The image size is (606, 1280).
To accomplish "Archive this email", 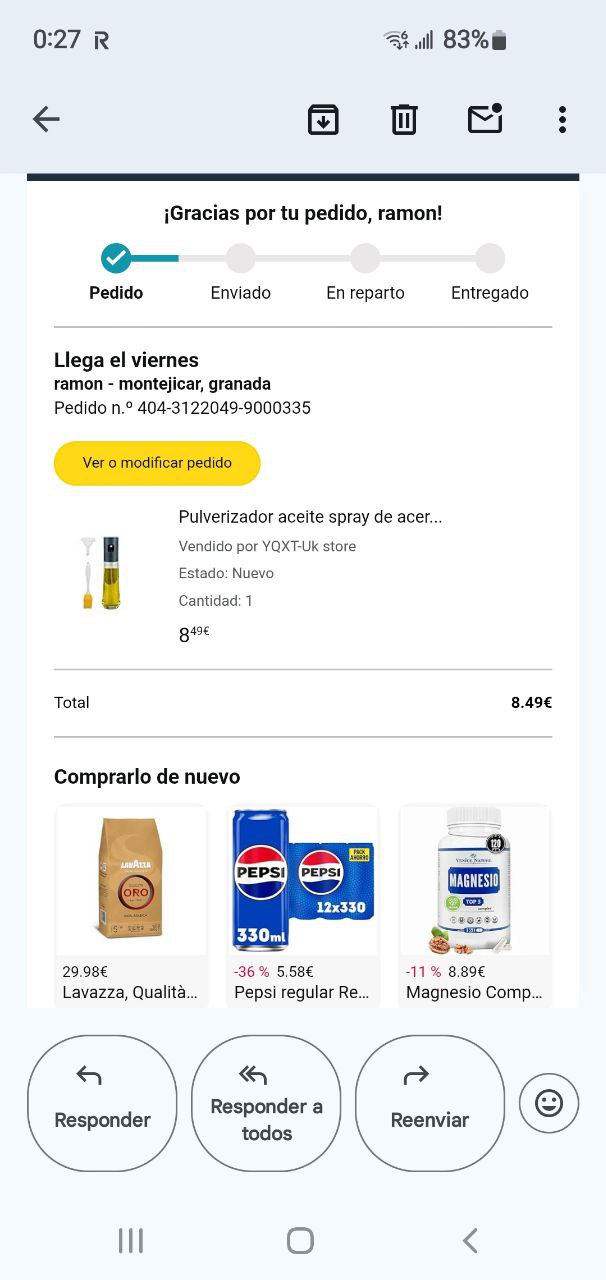I will coord(323,120).
